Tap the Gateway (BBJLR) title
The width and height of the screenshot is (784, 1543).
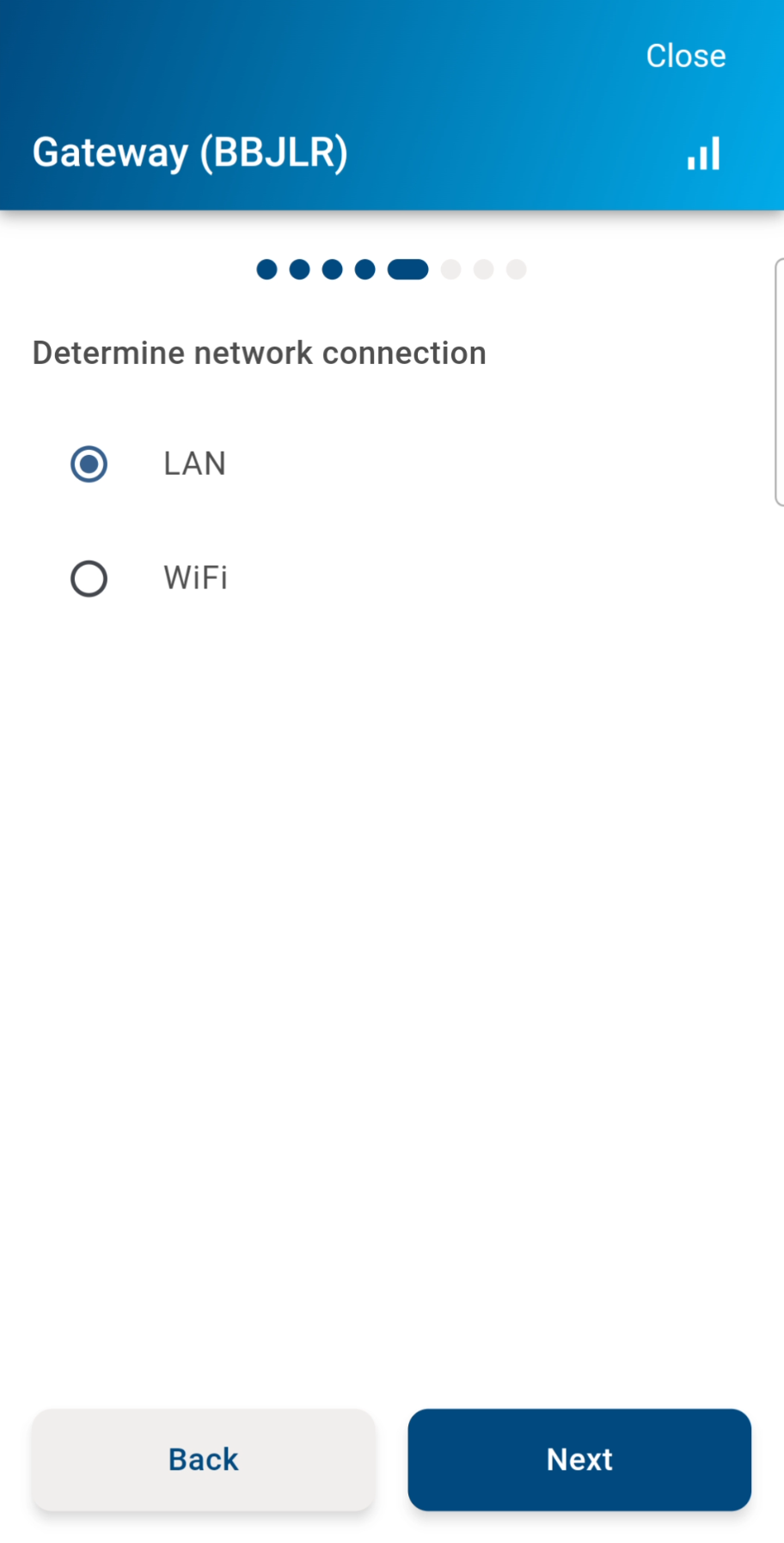pos(189,152)
